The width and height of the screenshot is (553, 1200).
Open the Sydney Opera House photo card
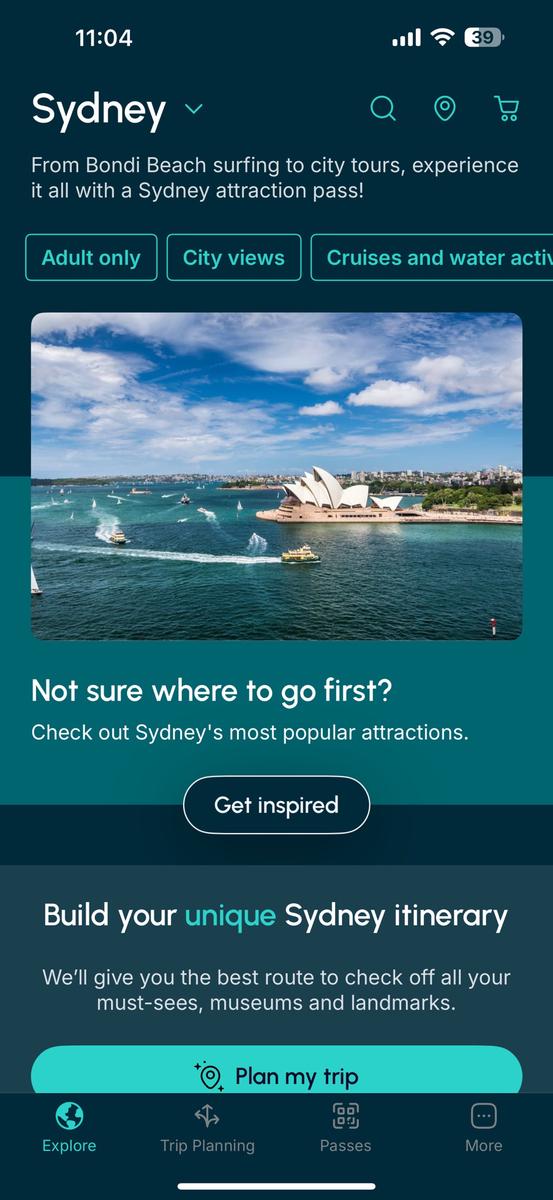point(277,476)
